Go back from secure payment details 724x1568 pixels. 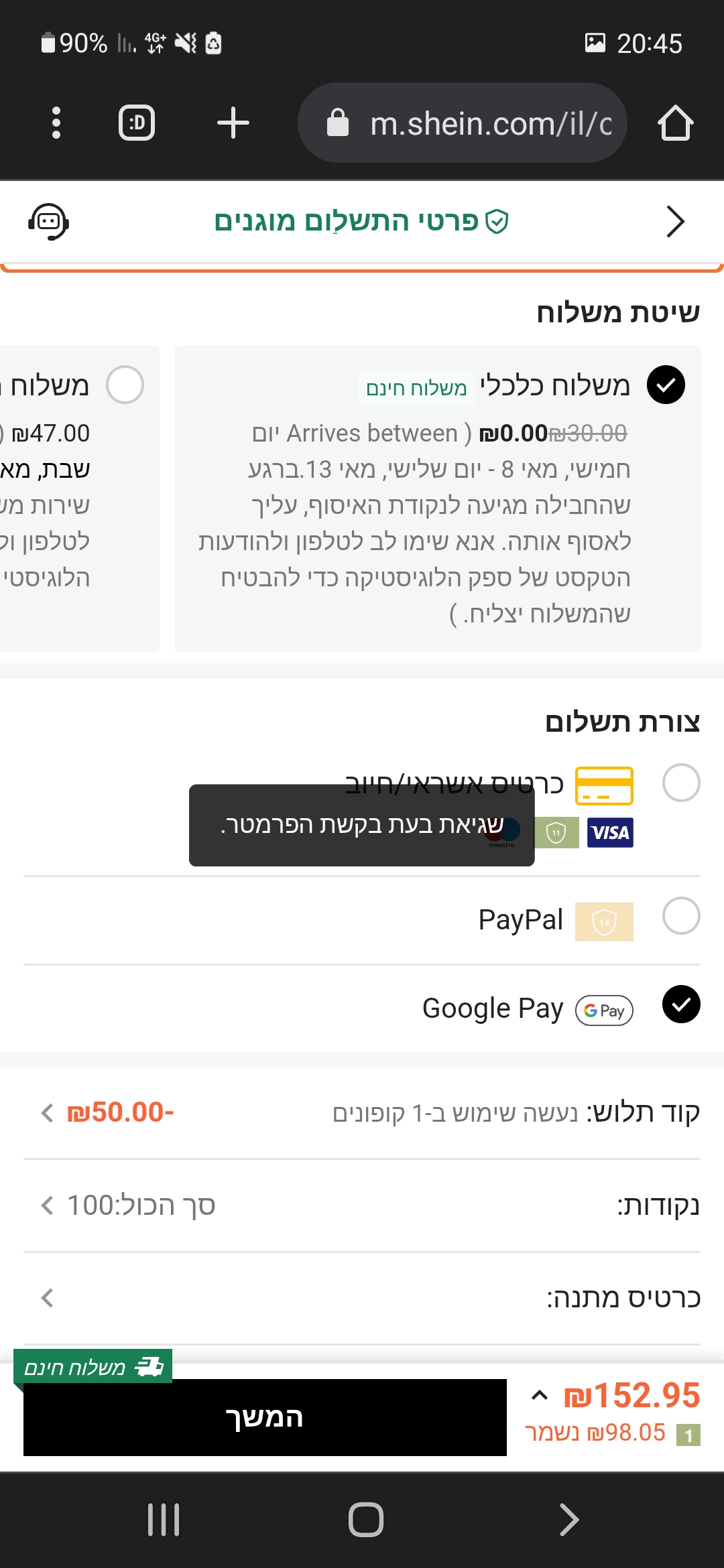[675, 222]
